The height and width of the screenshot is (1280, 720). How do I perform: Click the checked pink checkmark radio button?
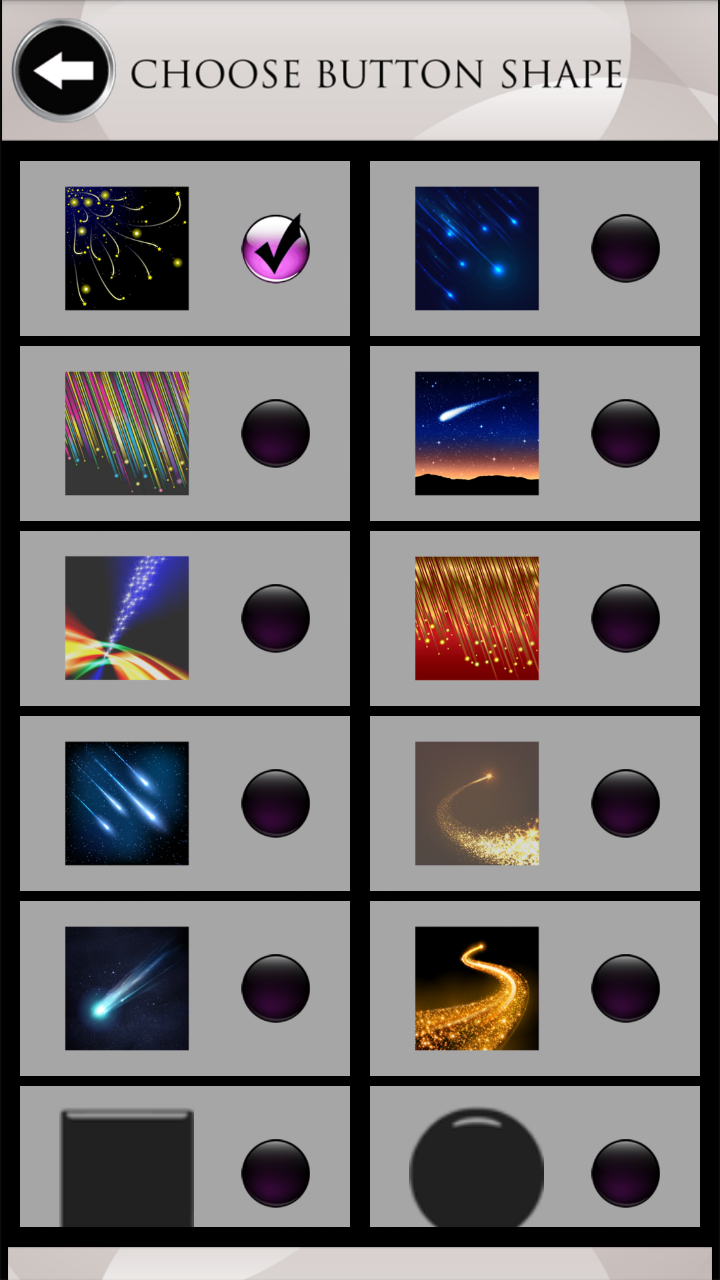tap(276, 247)
